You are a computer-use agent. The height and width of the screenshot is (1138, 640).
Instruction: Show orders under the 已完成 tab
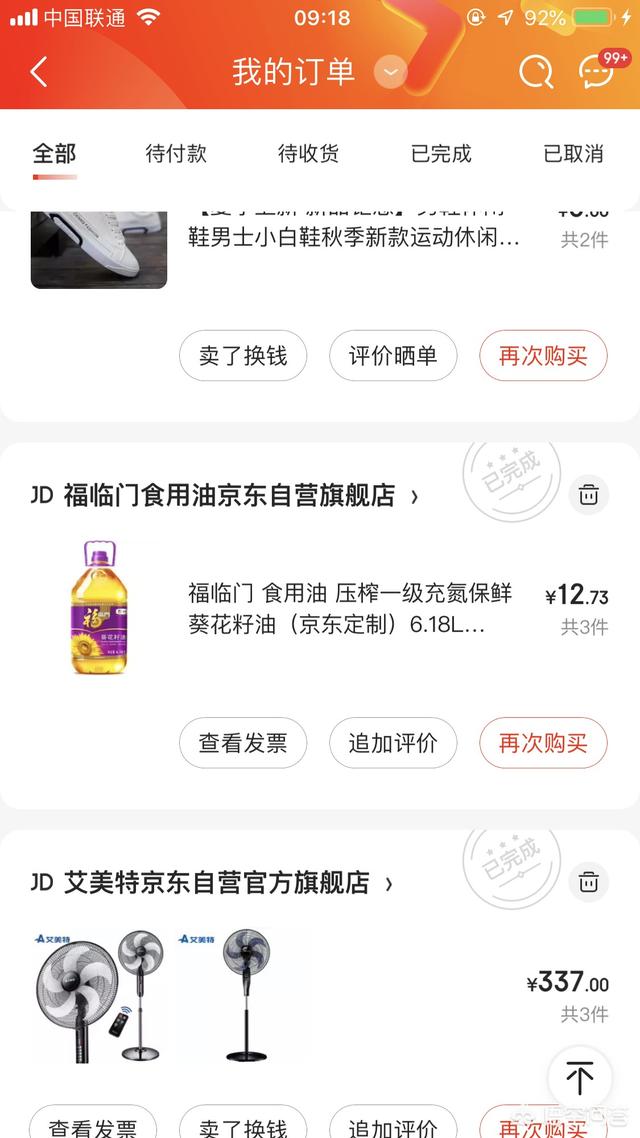[441, 154]
